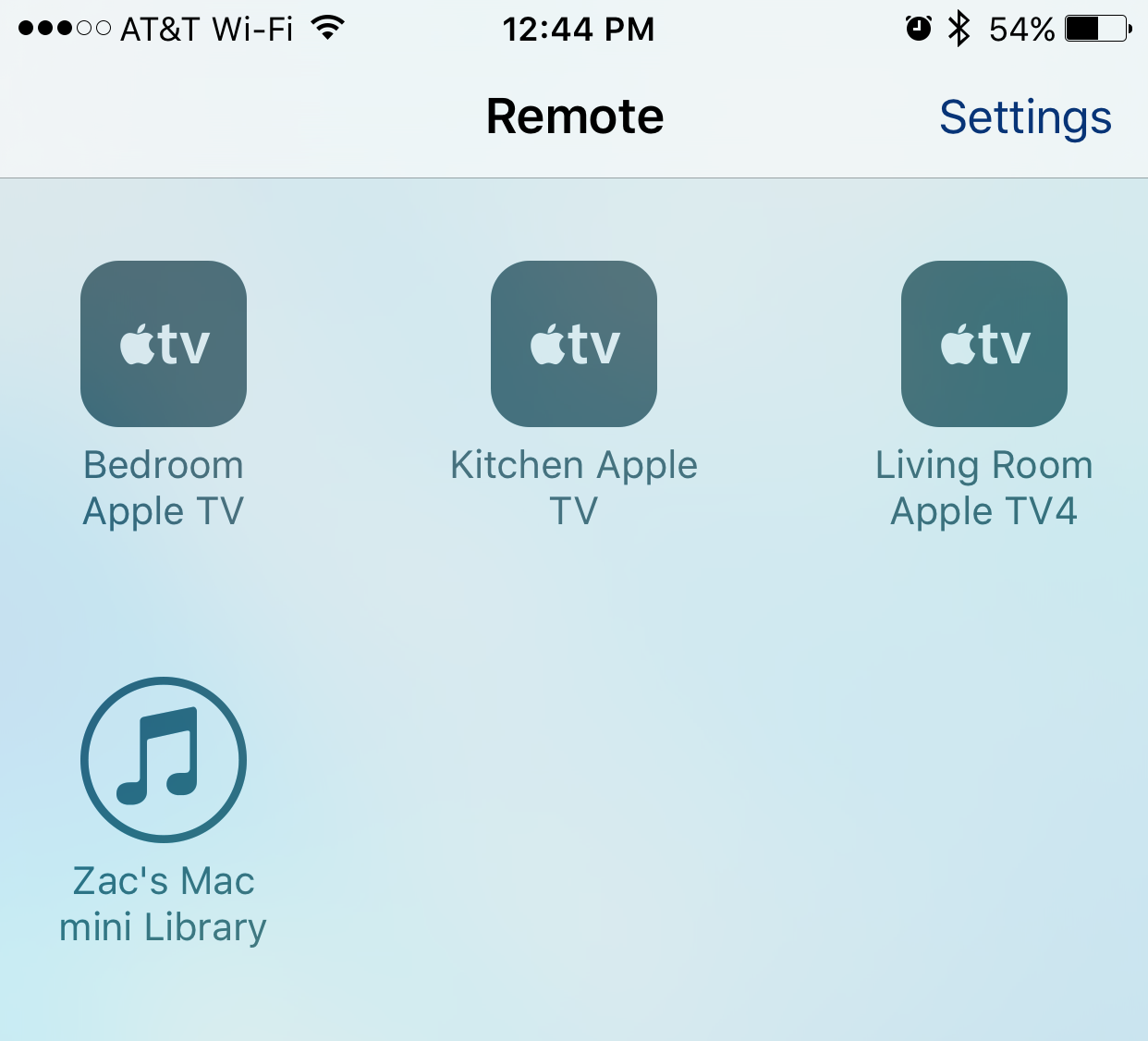The width and height of the screenshot is (1148, 1041).
Task: Open Zac's Mac mini Library
Action: pyautogui.click(x=164, y=760)
